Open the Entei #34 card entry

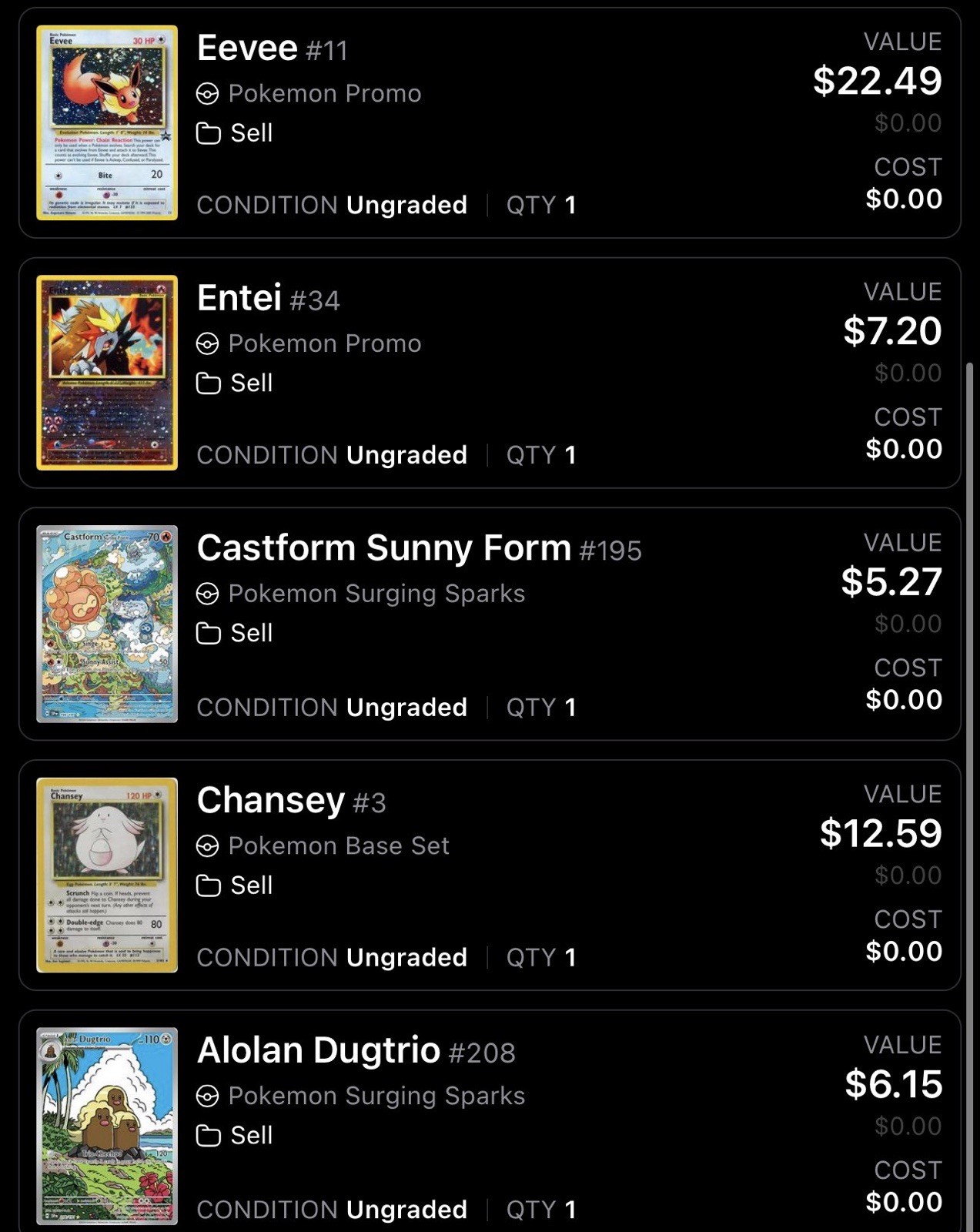(268, 299)
